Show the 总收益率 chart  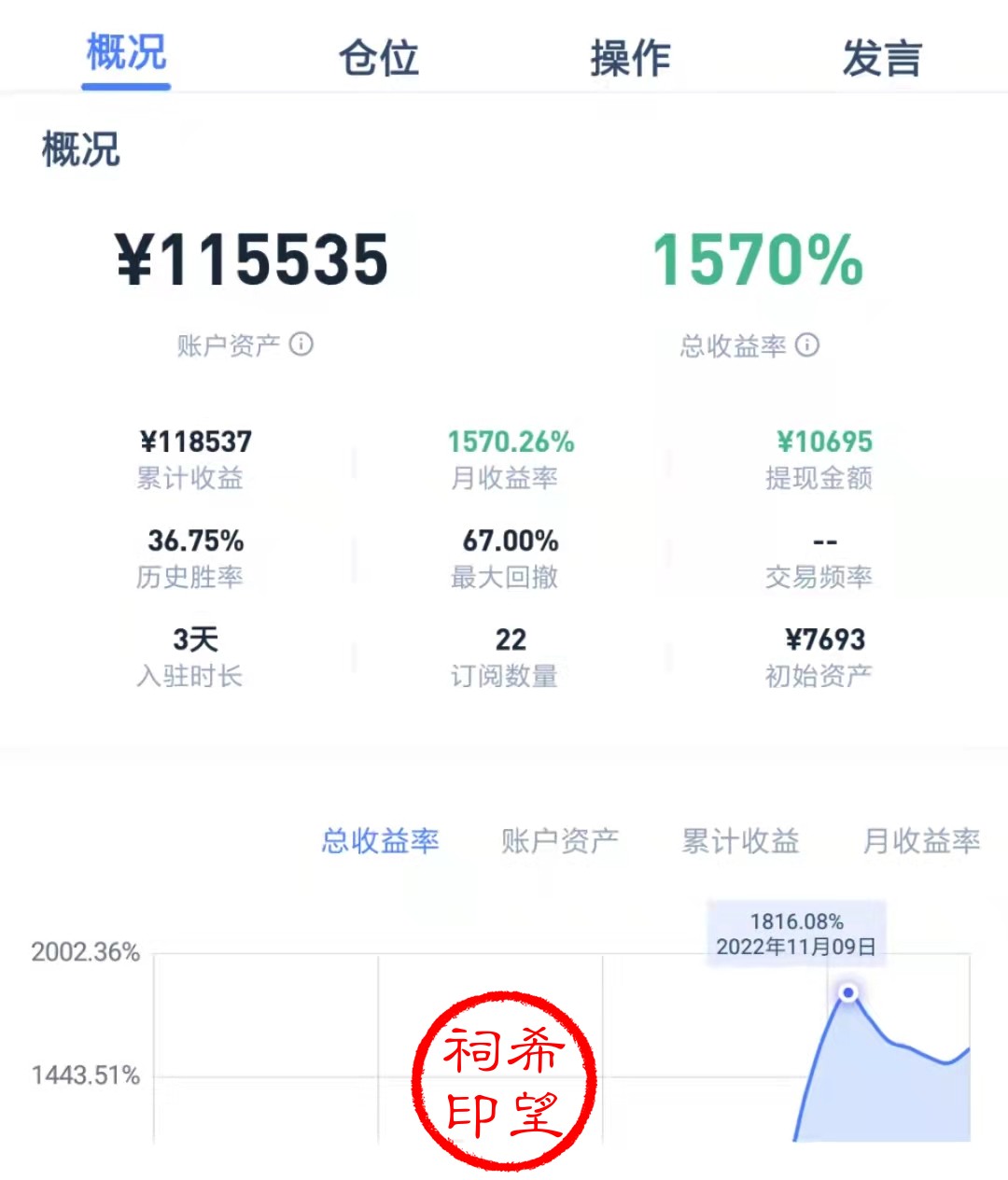[x=380, y=841]
